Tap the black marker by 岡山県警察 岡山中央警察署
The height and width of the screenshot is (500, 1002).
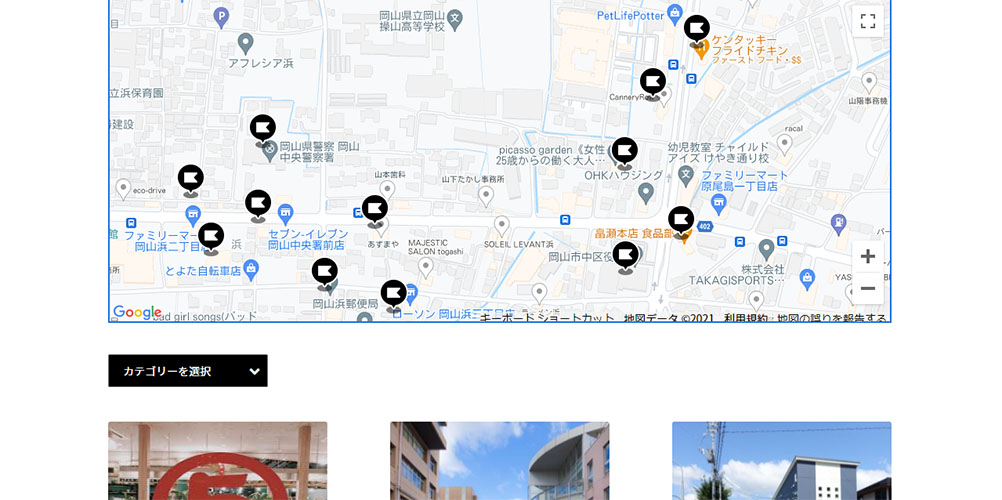point(263,127)
